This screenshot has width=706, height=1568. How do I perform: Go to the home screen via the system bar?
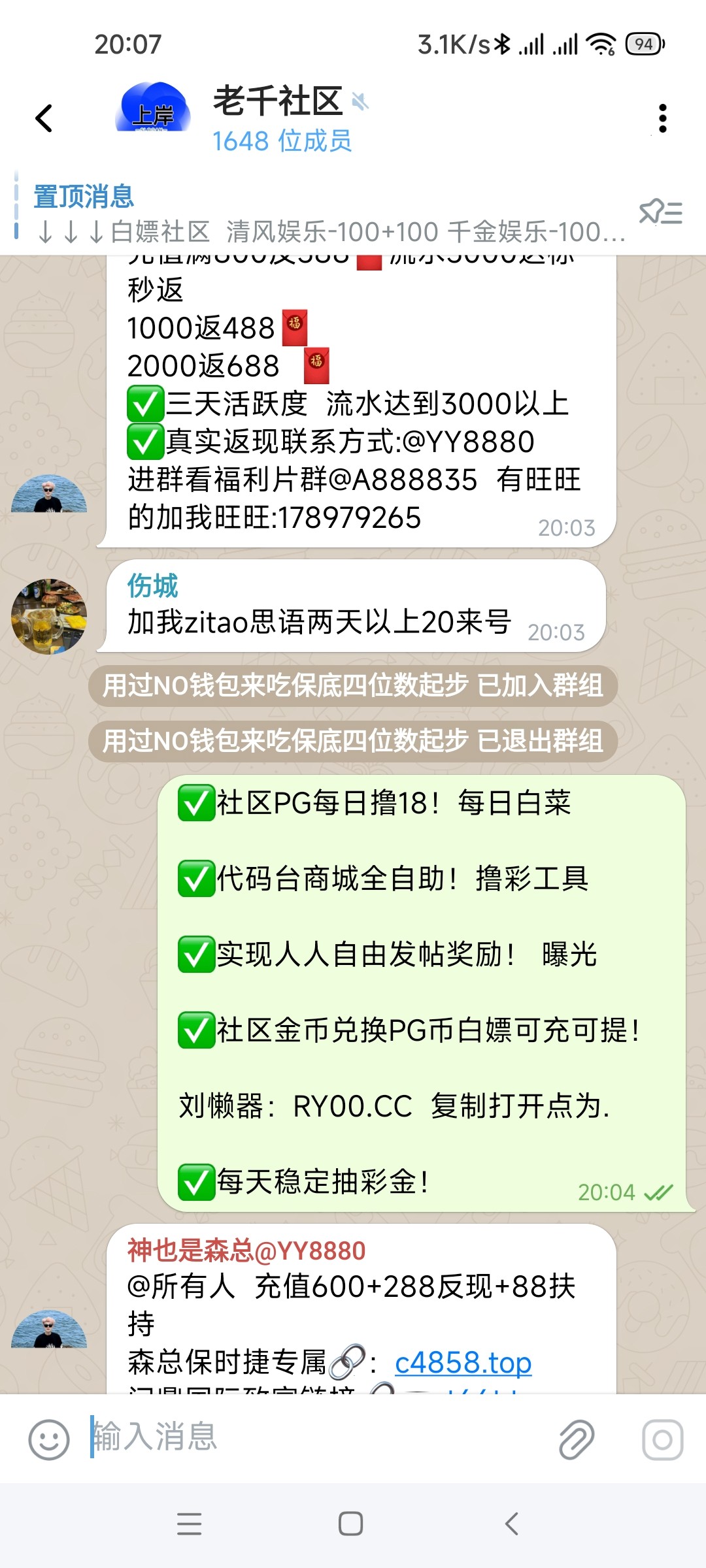click(351, 1524)
